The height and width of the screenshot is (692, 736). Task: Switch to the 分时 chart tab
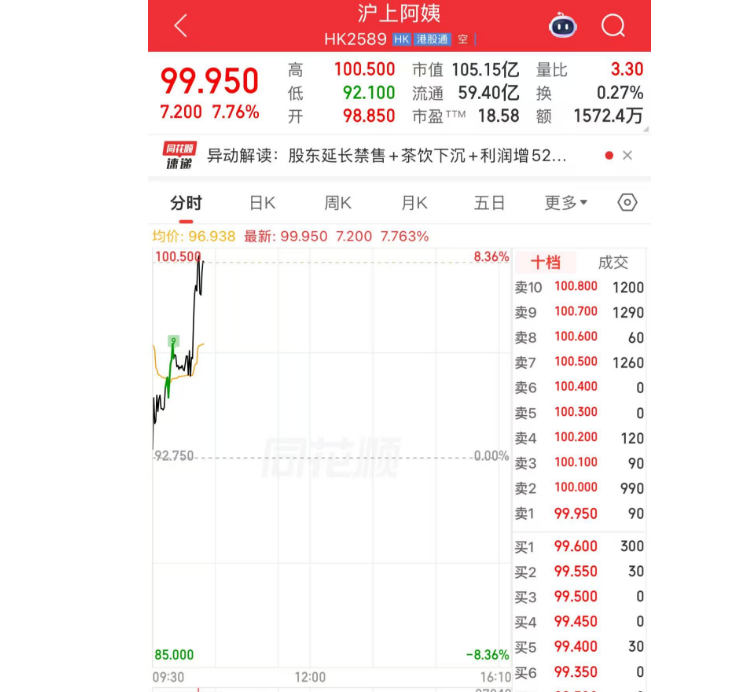(x=186, y=203)
